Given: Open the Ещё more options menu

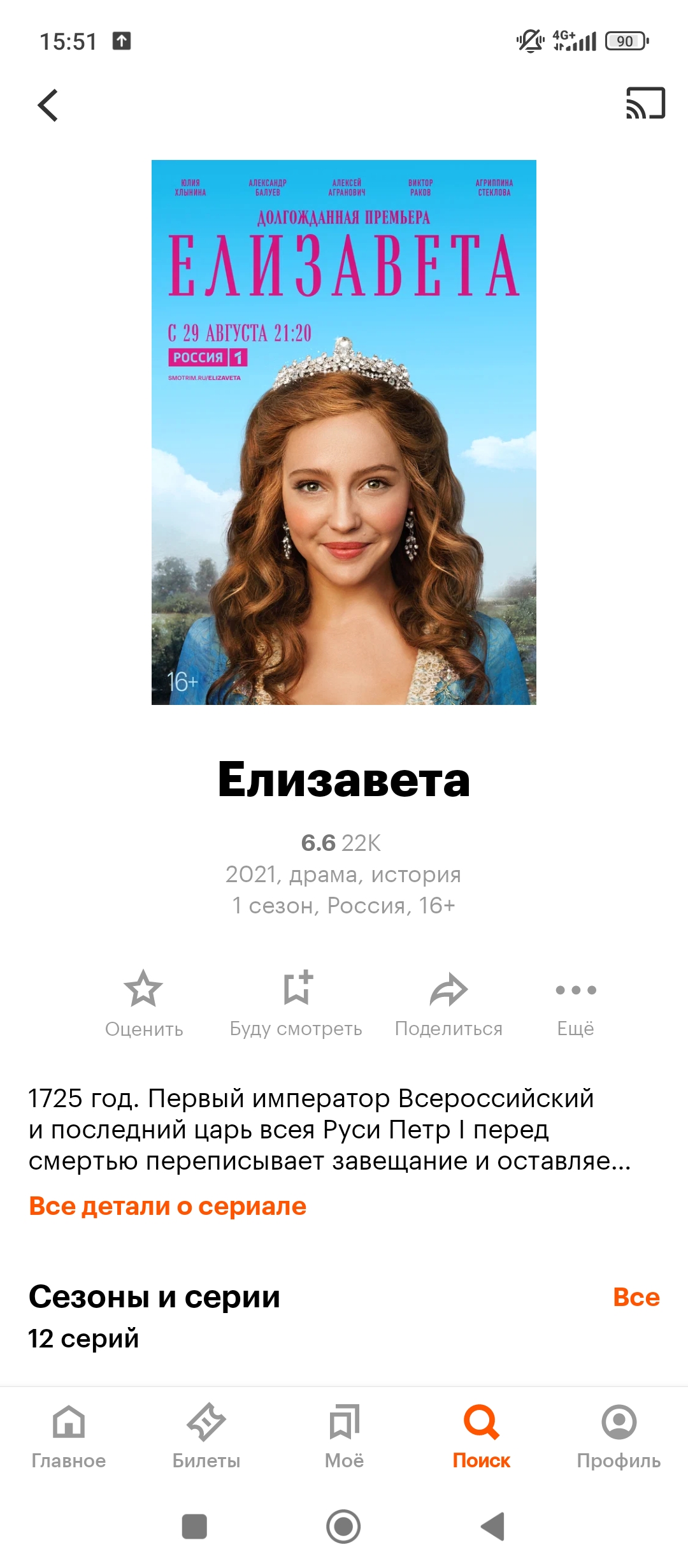Looking at the screenshot, I should click(x=575, y=1000).
